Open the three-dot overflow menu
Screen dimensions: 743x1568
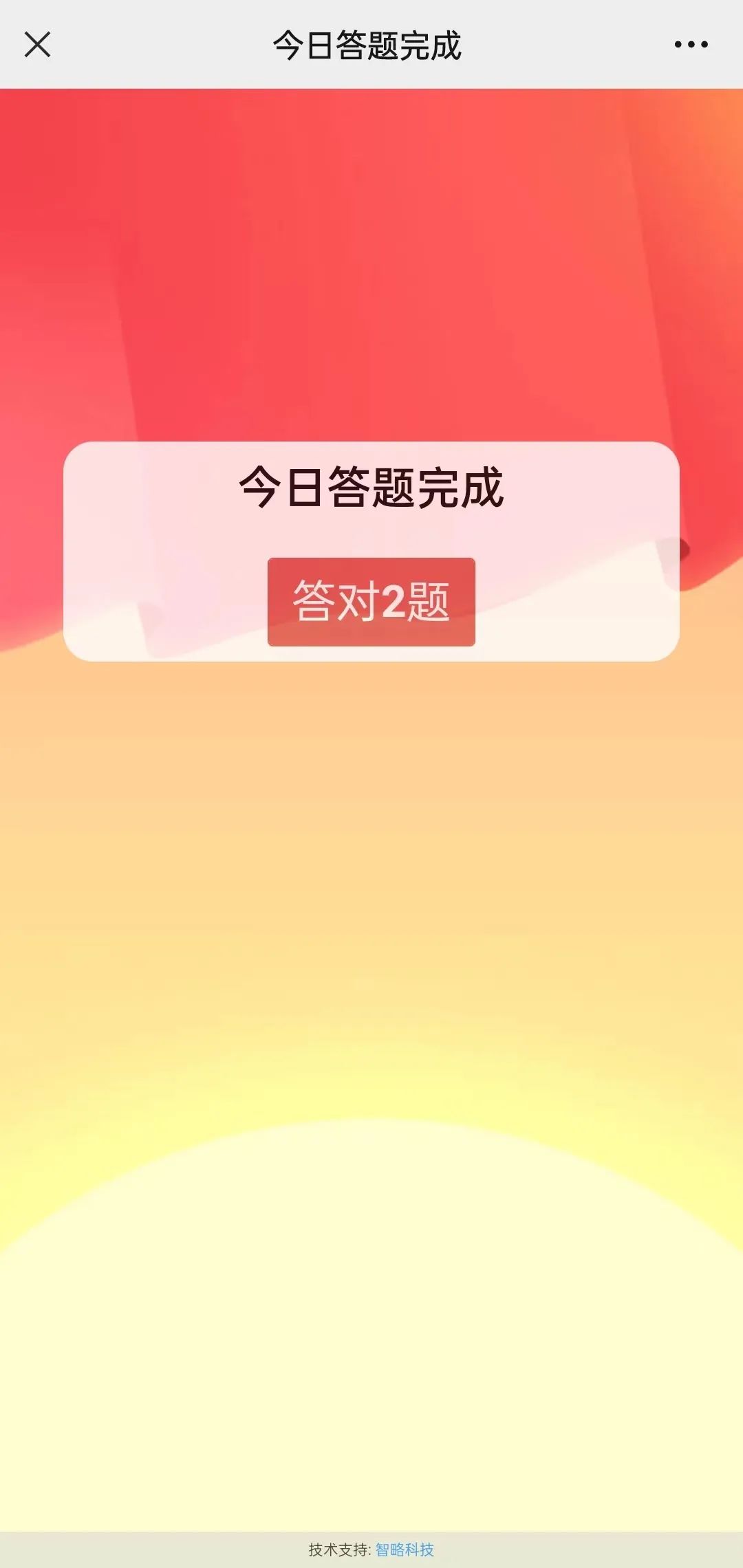pyautogui.click(x=691, y=45)
